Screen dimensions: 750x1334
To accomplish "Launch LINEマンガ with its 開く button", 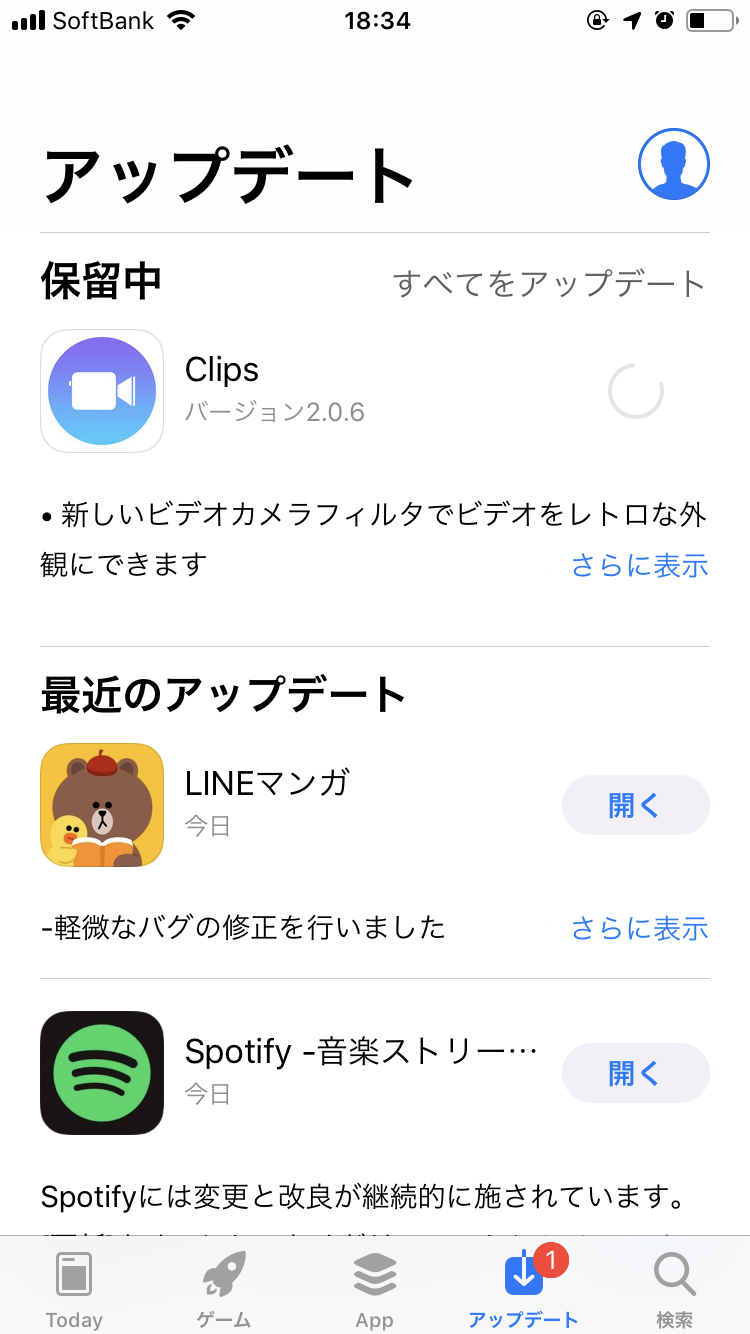I will [635, 805].
